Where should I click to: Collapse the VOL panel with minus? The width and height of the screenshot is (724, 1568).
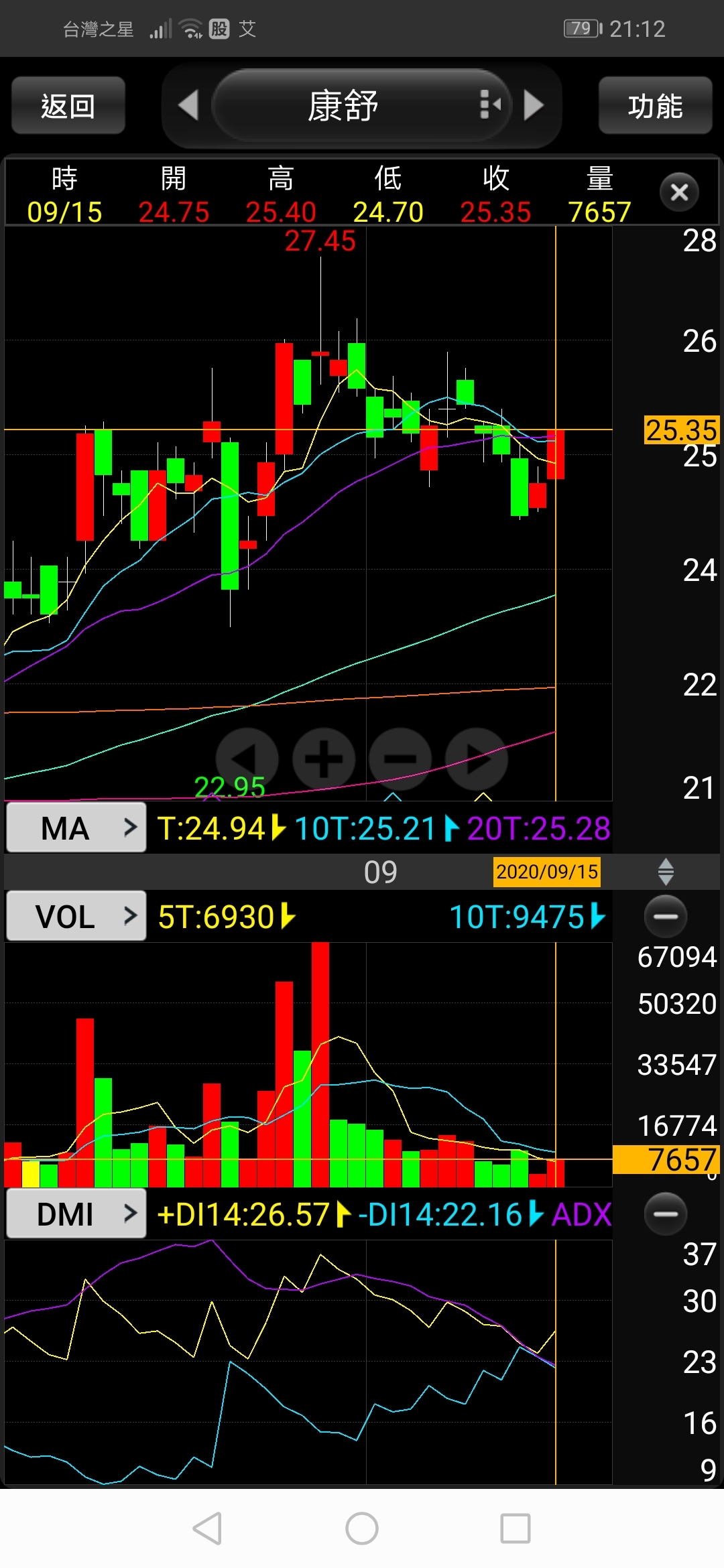coord(666,916)
